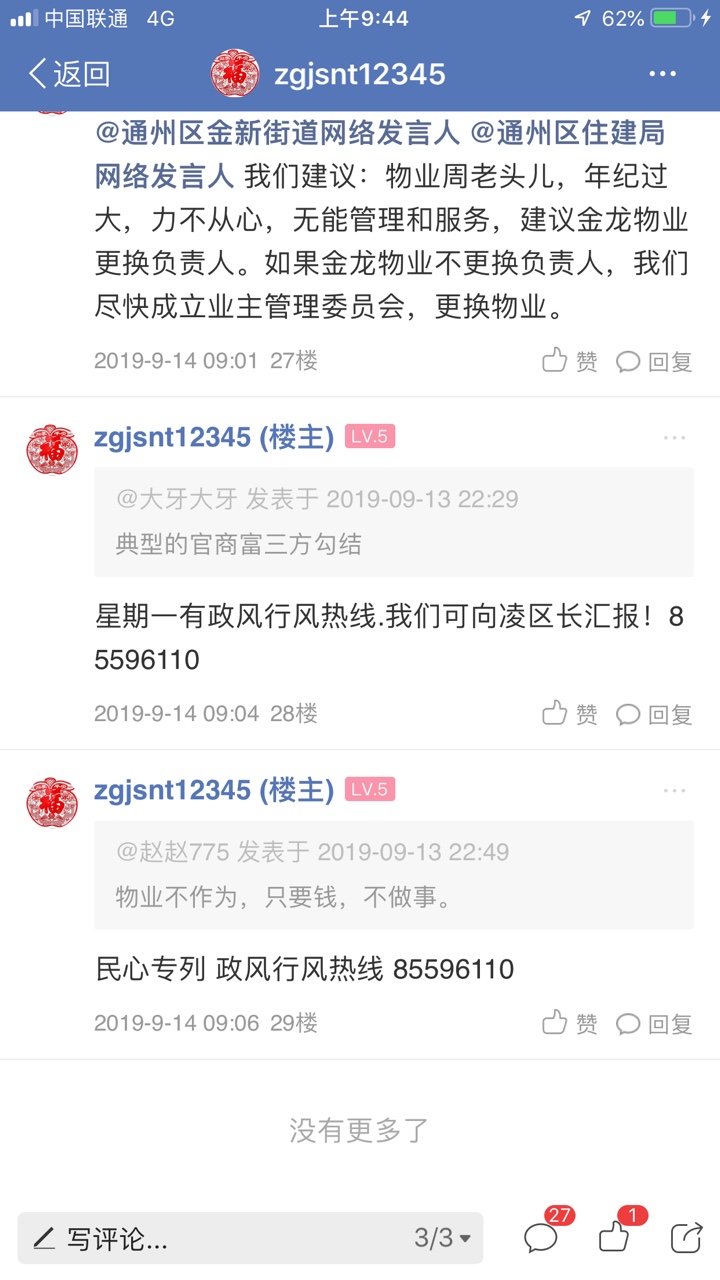The image size is (720, 1280).
Task: Tap 返回 to go back
Action: pyautogui.click(x=68, y=74)
